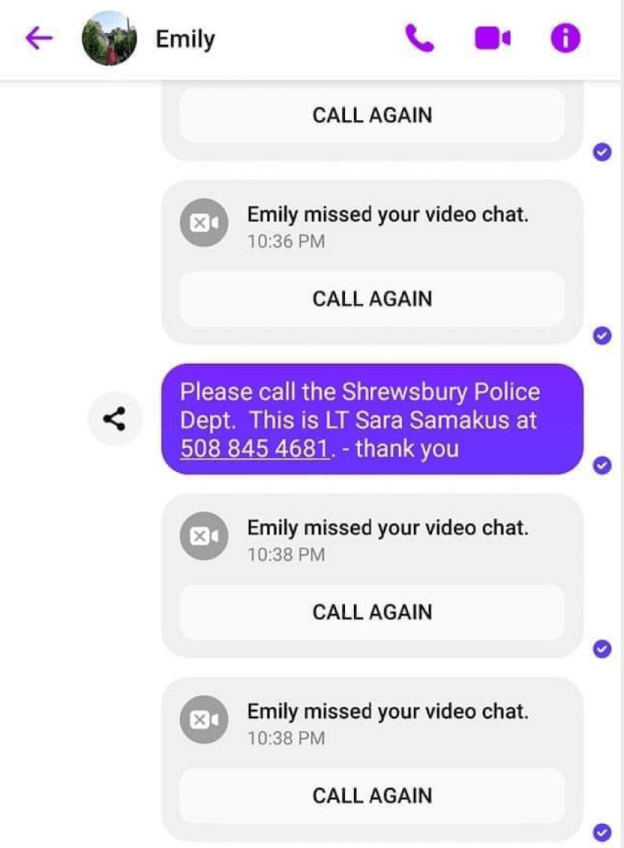Image resolution: width=624 pixels, height=848 pixels.
Task: Tap Call Again under the 10:36 PM missed chat
Action: (372, 299)
